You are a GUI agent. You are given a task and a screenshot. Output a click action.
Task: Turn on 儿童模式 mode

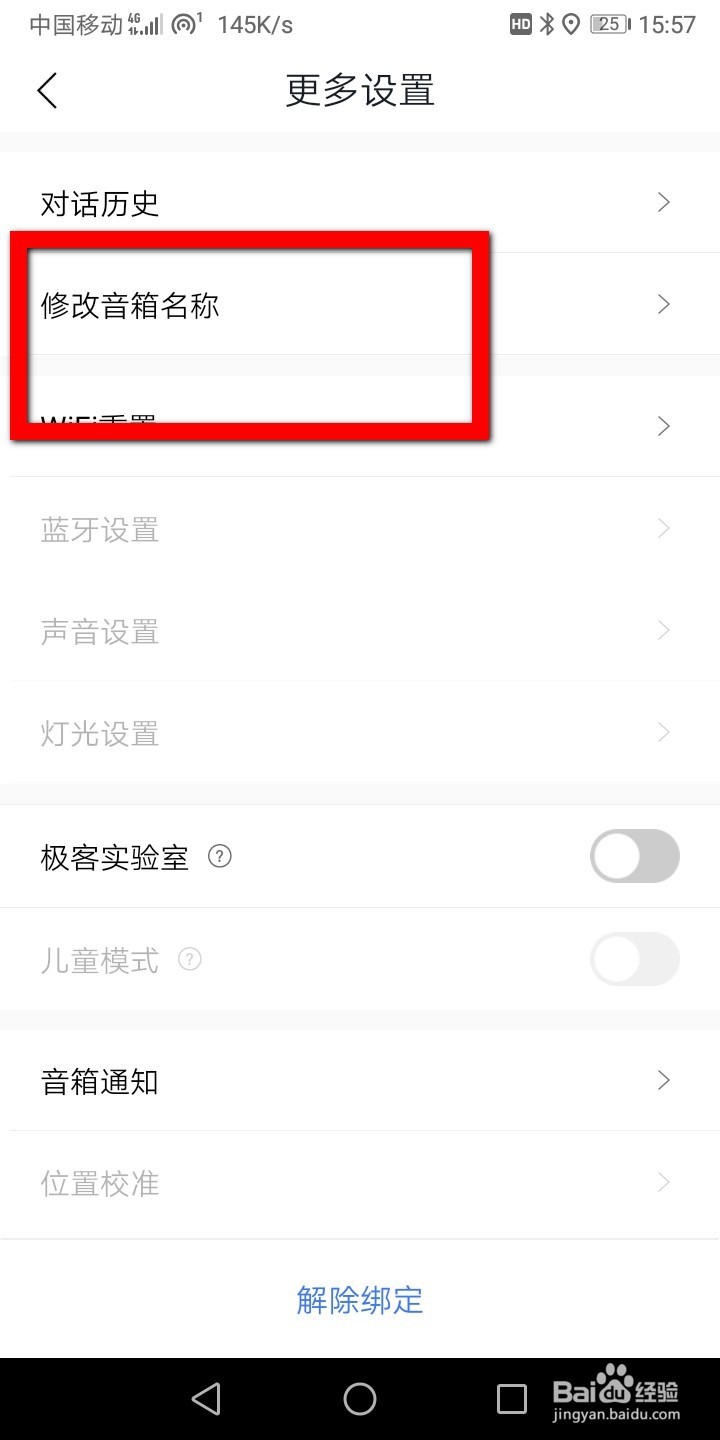[x=635, y=959]
